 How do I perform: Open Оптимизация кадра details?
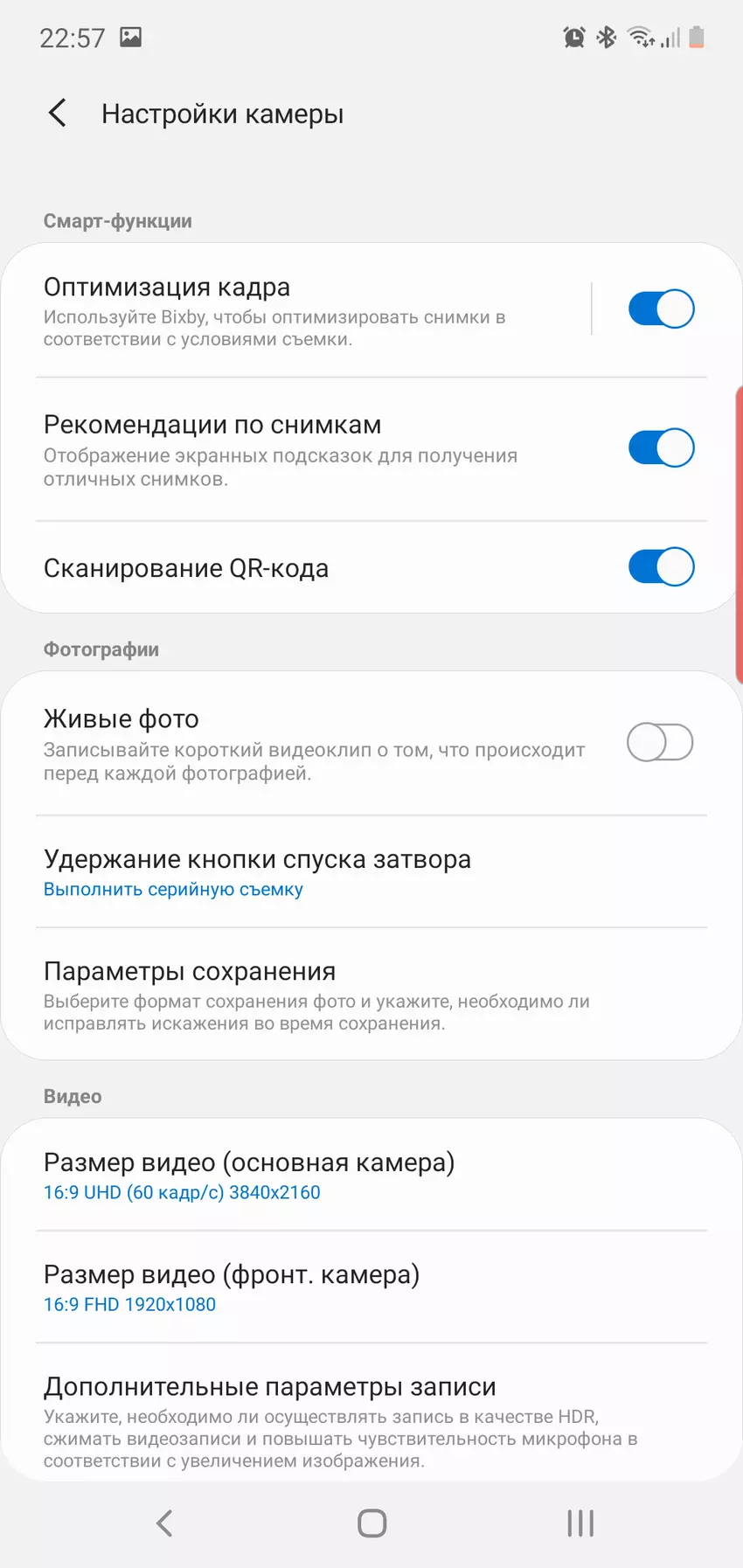point(297,311)
